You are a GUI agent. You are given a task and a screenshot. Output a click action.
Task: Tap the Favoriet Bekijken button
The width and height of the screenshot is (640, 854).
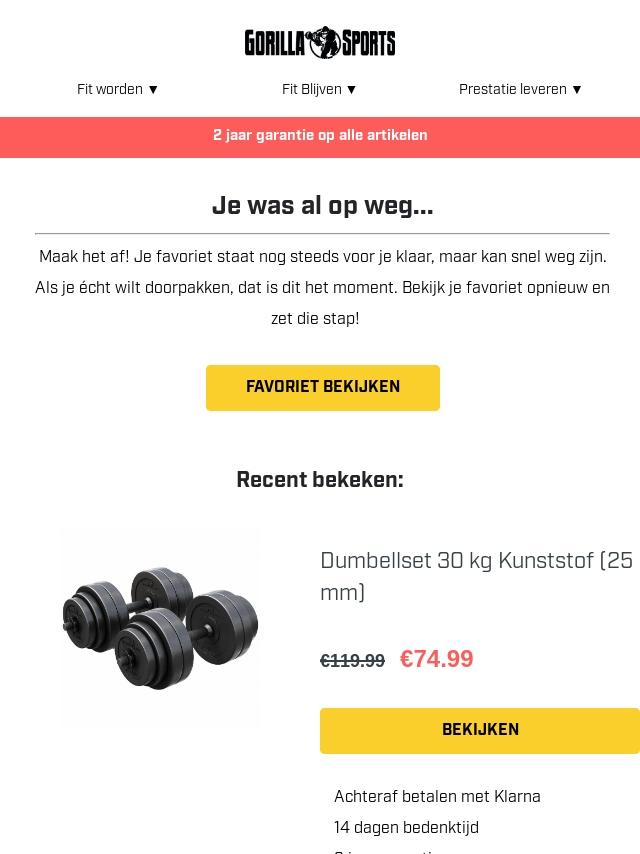tap(322, 388)
